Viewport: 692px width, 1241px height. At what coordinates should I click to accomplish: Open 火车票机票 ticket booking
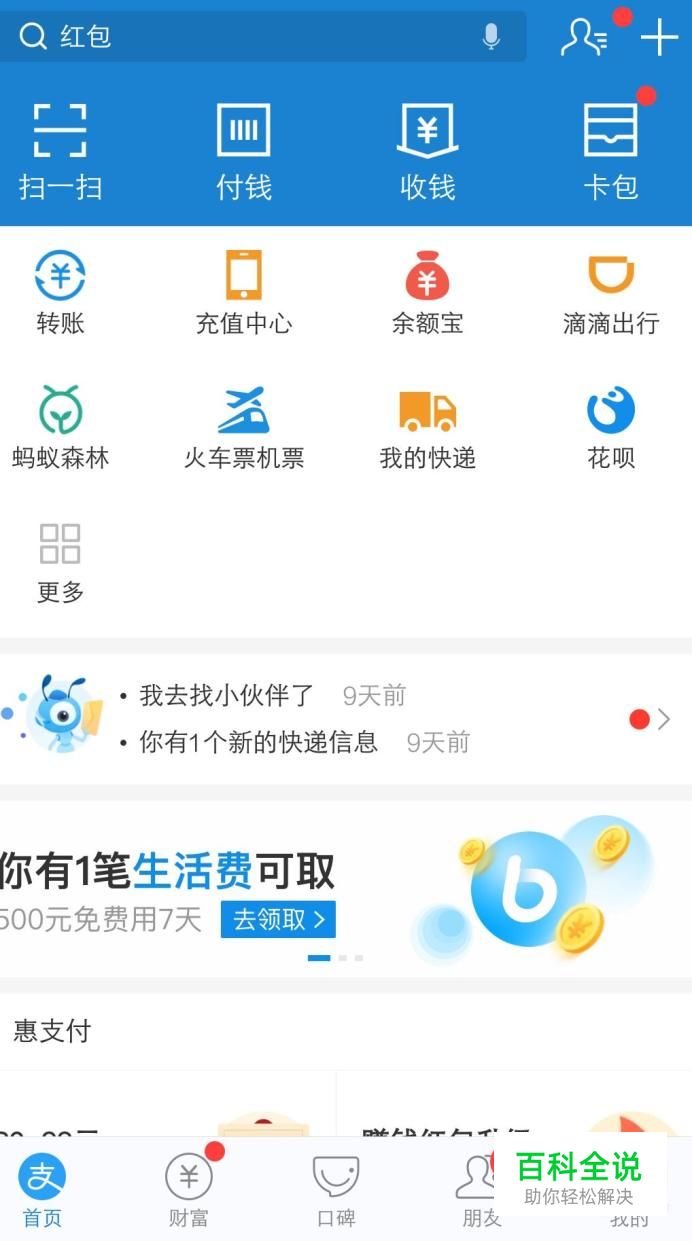(x=244, y=427)
